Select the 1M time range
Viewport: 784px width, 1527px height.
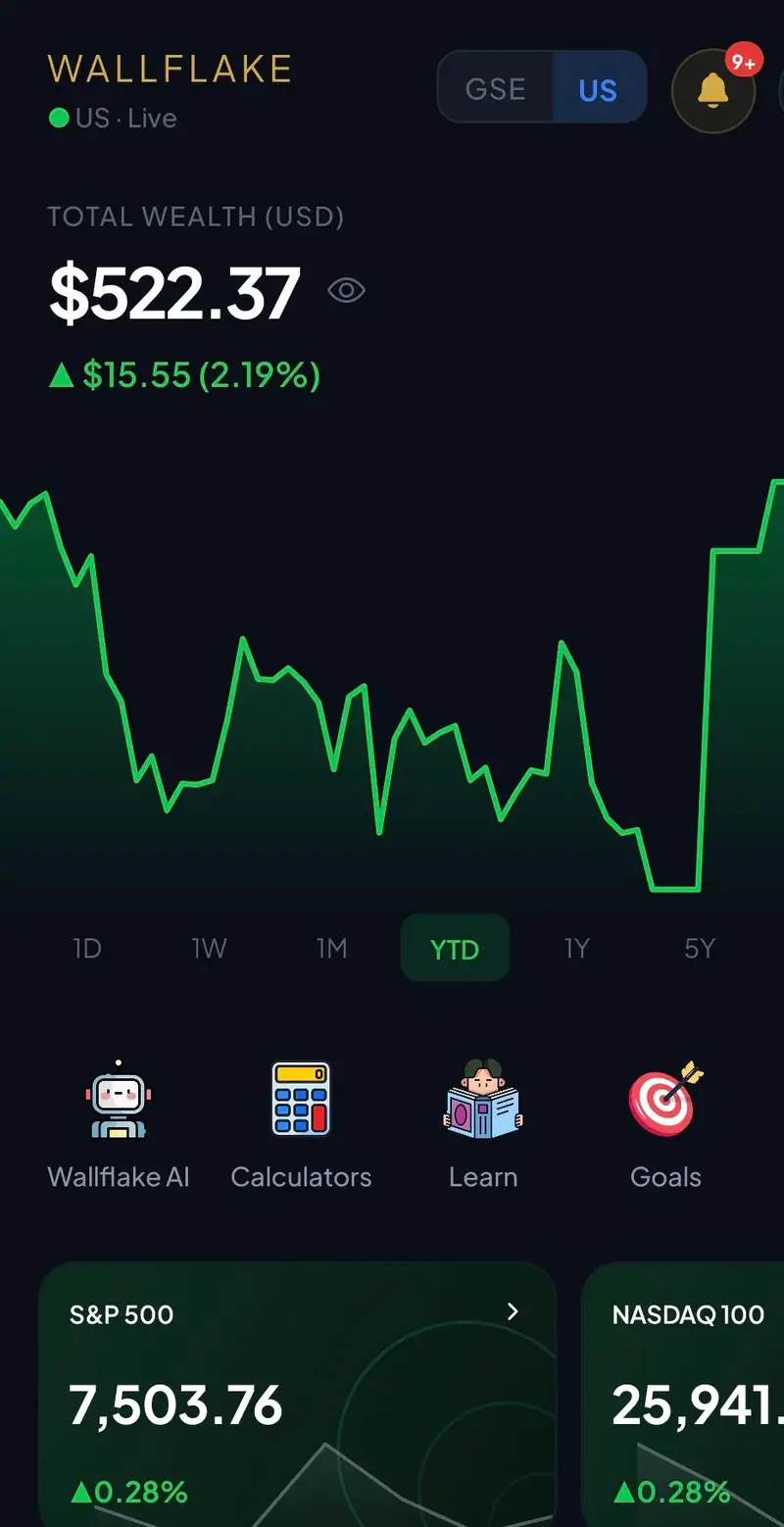[x=331, y=948]
